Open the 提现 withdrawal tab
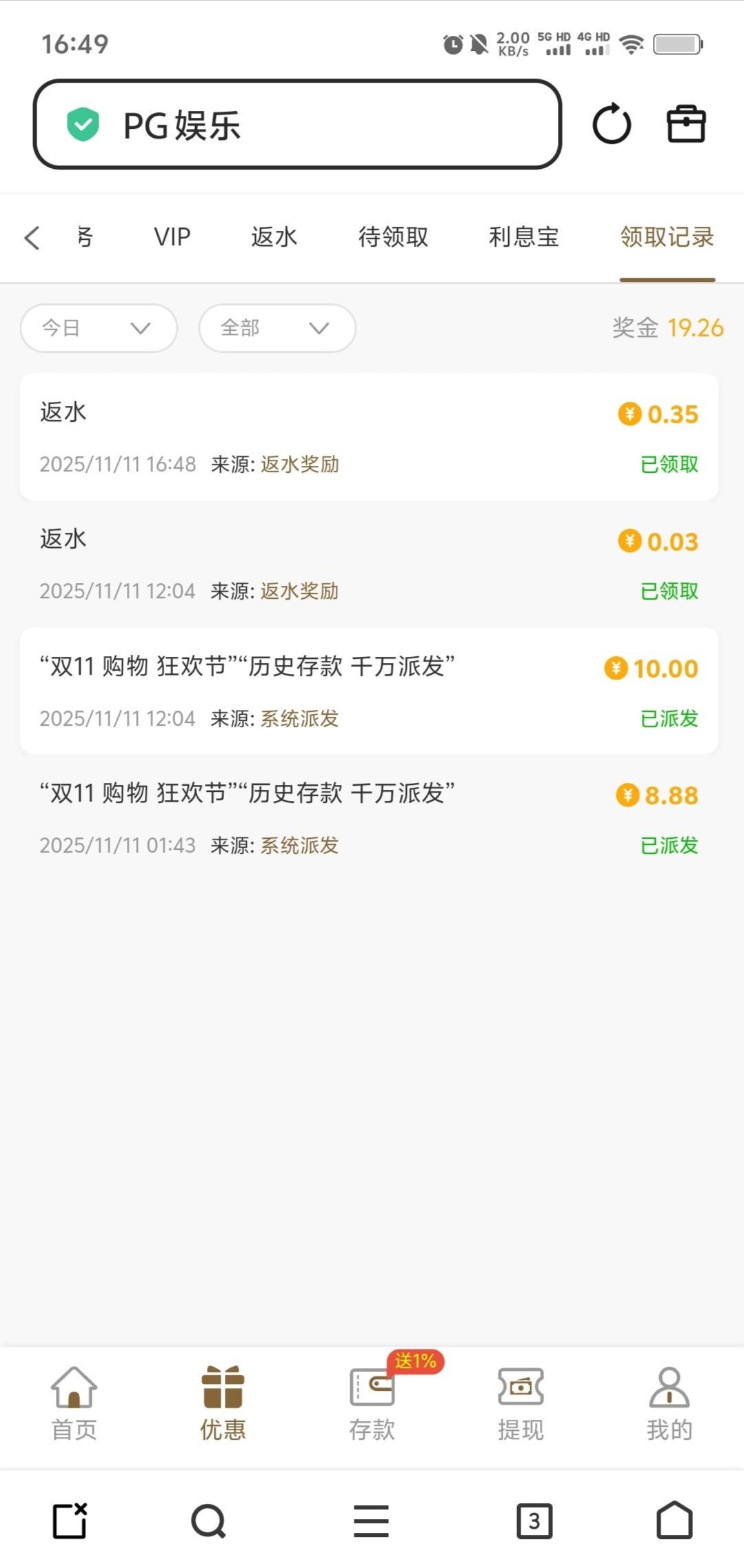This screenshot has width=744, height=1568. coord(521,1403)
